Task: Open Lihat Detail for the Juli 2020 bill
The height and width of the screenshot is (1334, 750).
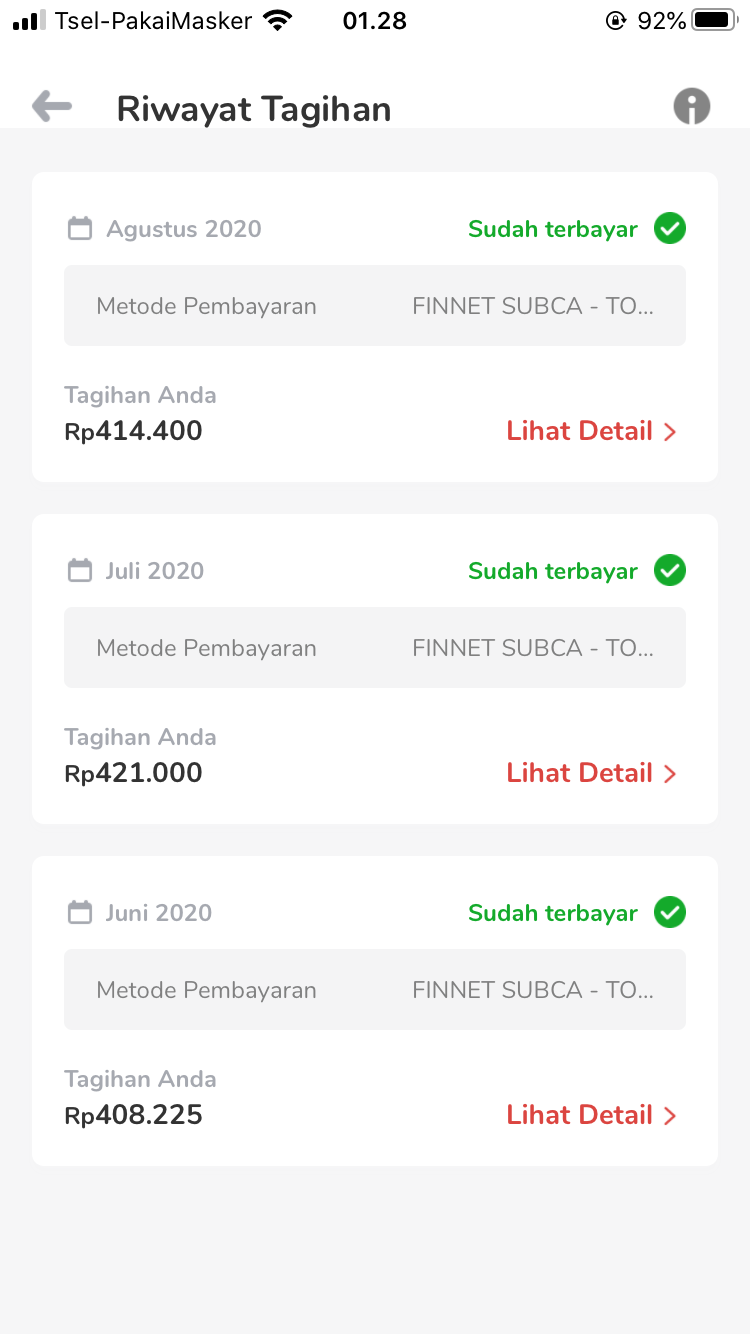Action: 580,773
